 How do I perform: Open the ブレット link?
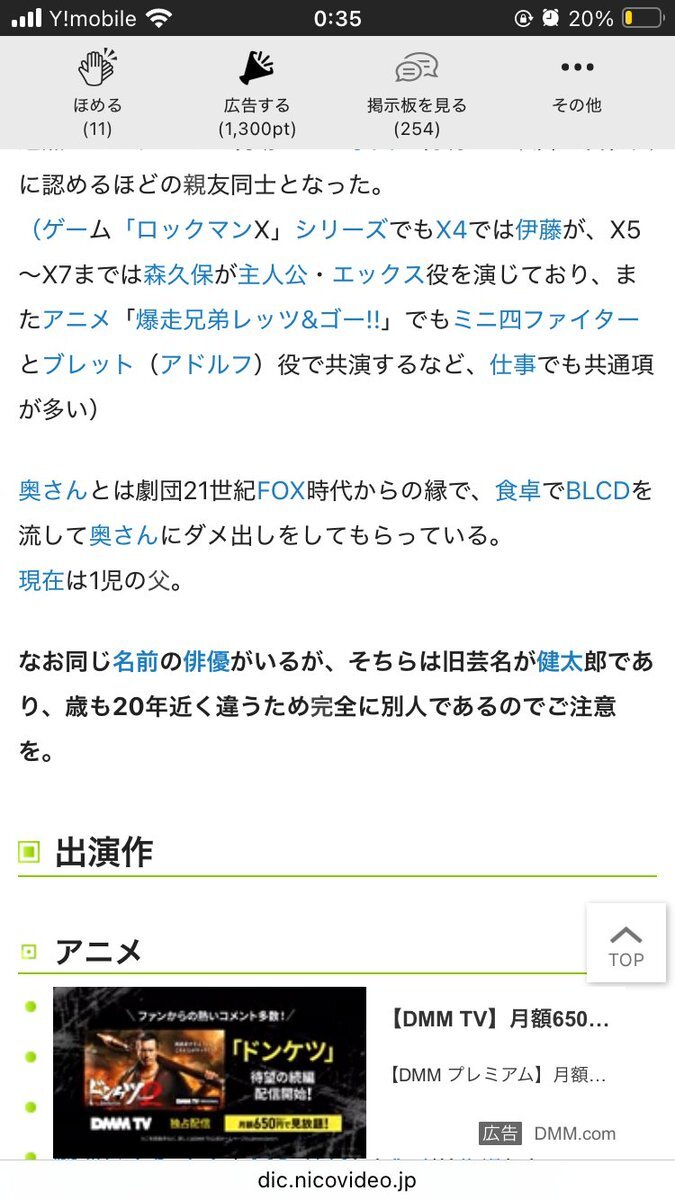88,364
